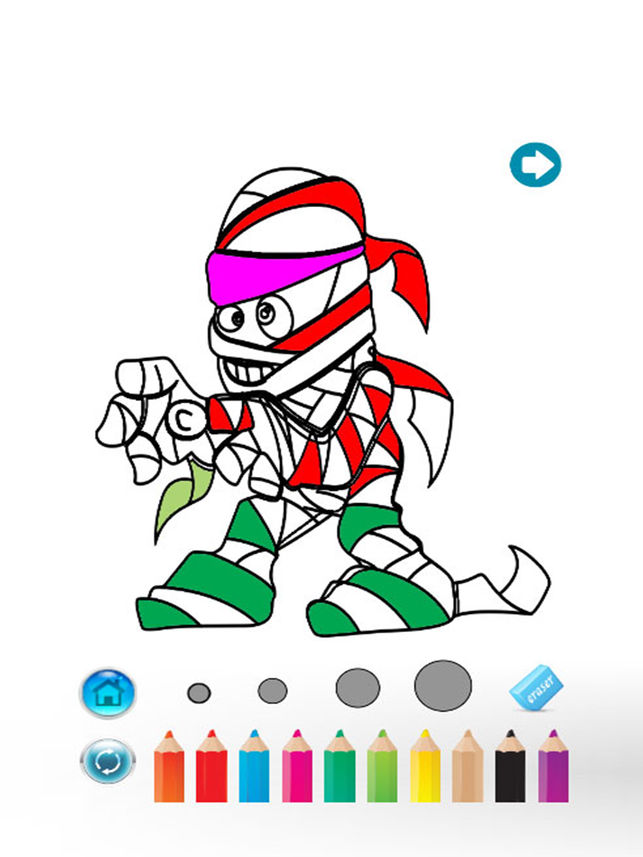Select the eraser tool

click(537, 689)
